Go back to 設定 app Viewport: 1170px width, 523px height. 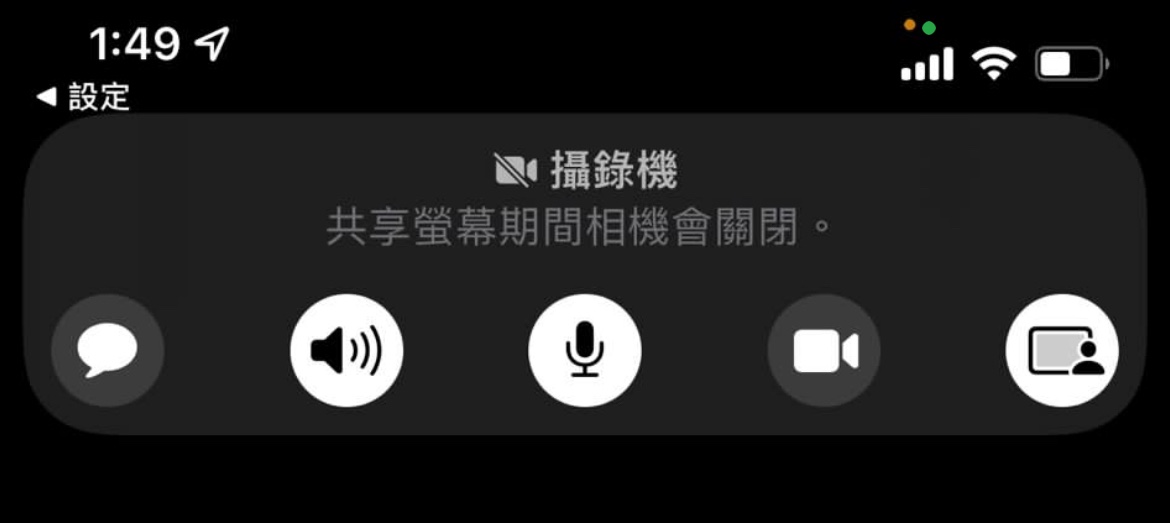tap(84, 97)
